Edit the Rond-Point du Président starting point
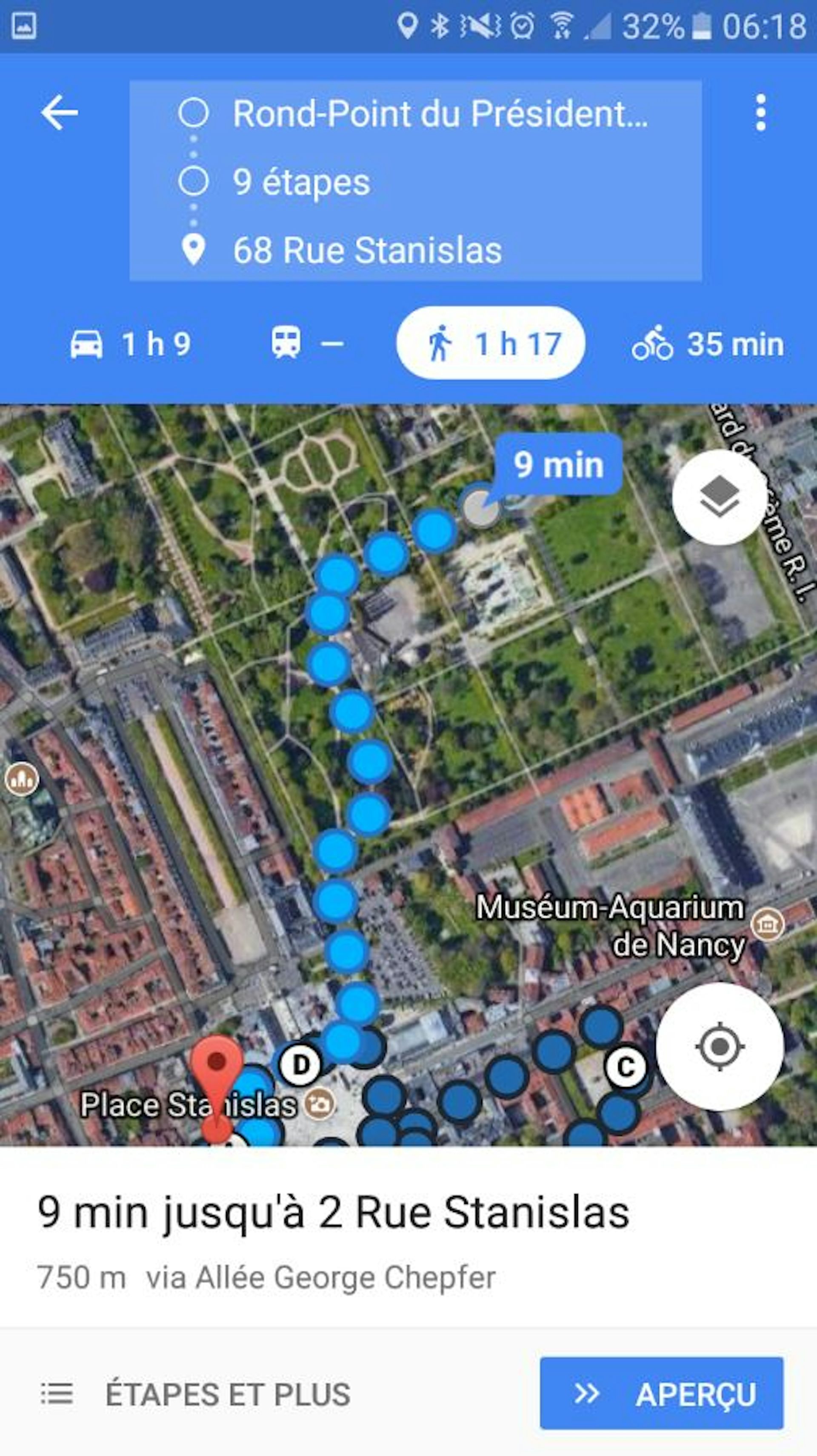This screenshot has width=817, height=1456. coord(440,113)
